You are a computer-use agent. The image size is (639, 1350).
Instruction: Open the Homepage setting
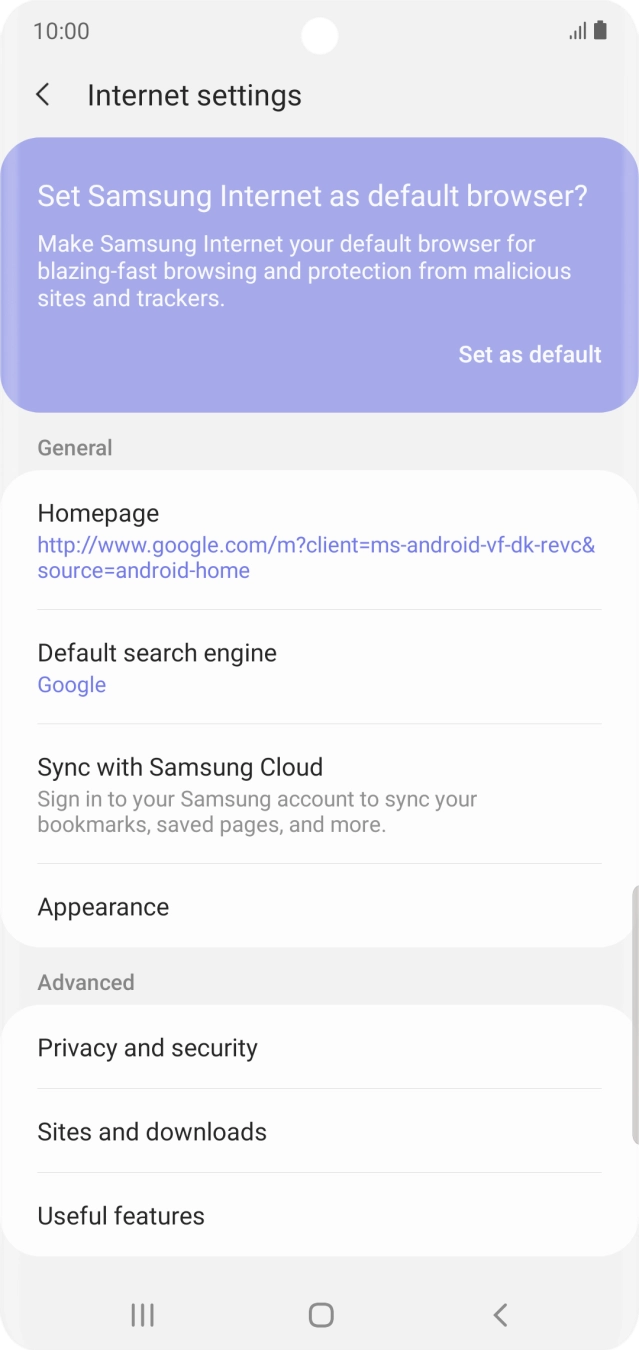318,541
